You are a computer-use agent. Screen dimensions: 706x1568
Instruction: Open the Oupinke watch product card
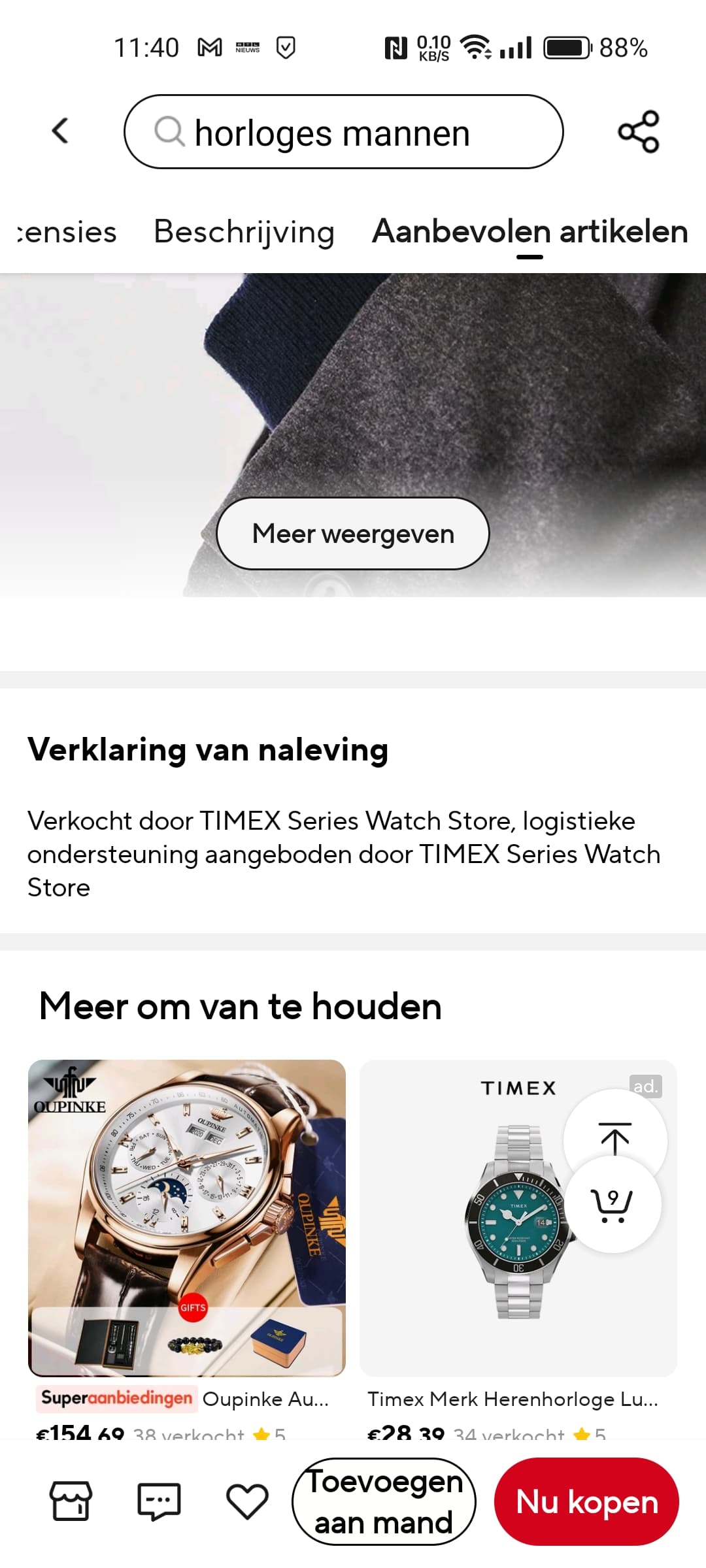[x=187, y=1248]
